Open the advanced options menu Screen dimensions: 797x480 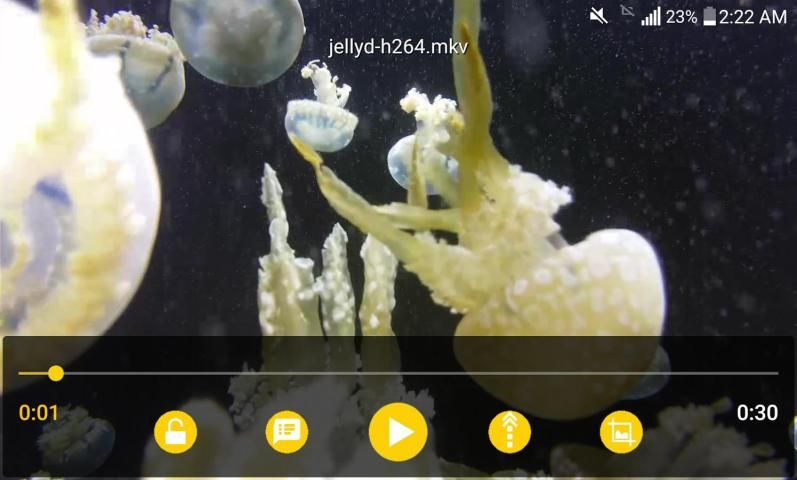pos(509,432)
